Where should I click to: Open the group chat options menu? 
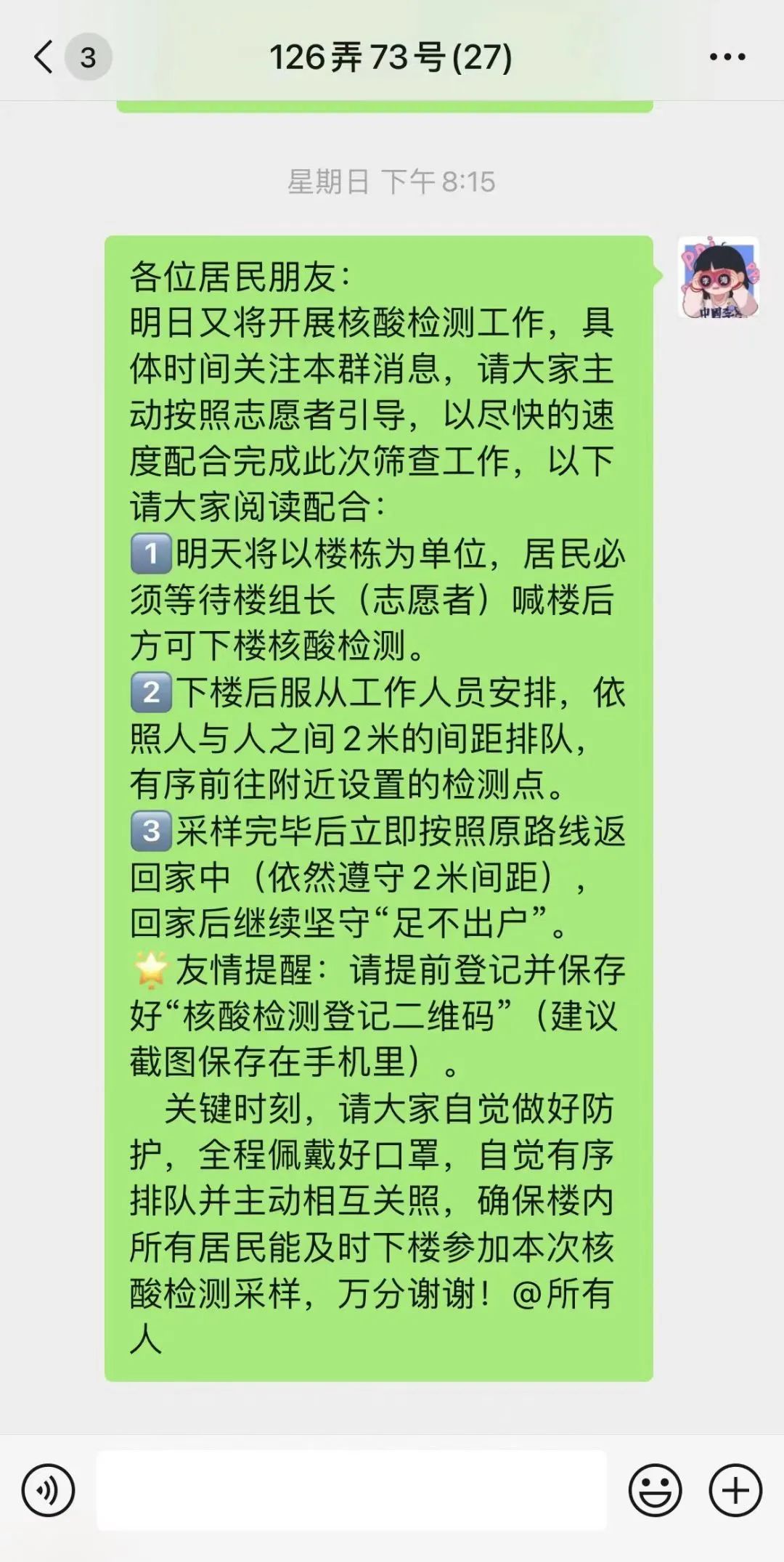[727, 57]
